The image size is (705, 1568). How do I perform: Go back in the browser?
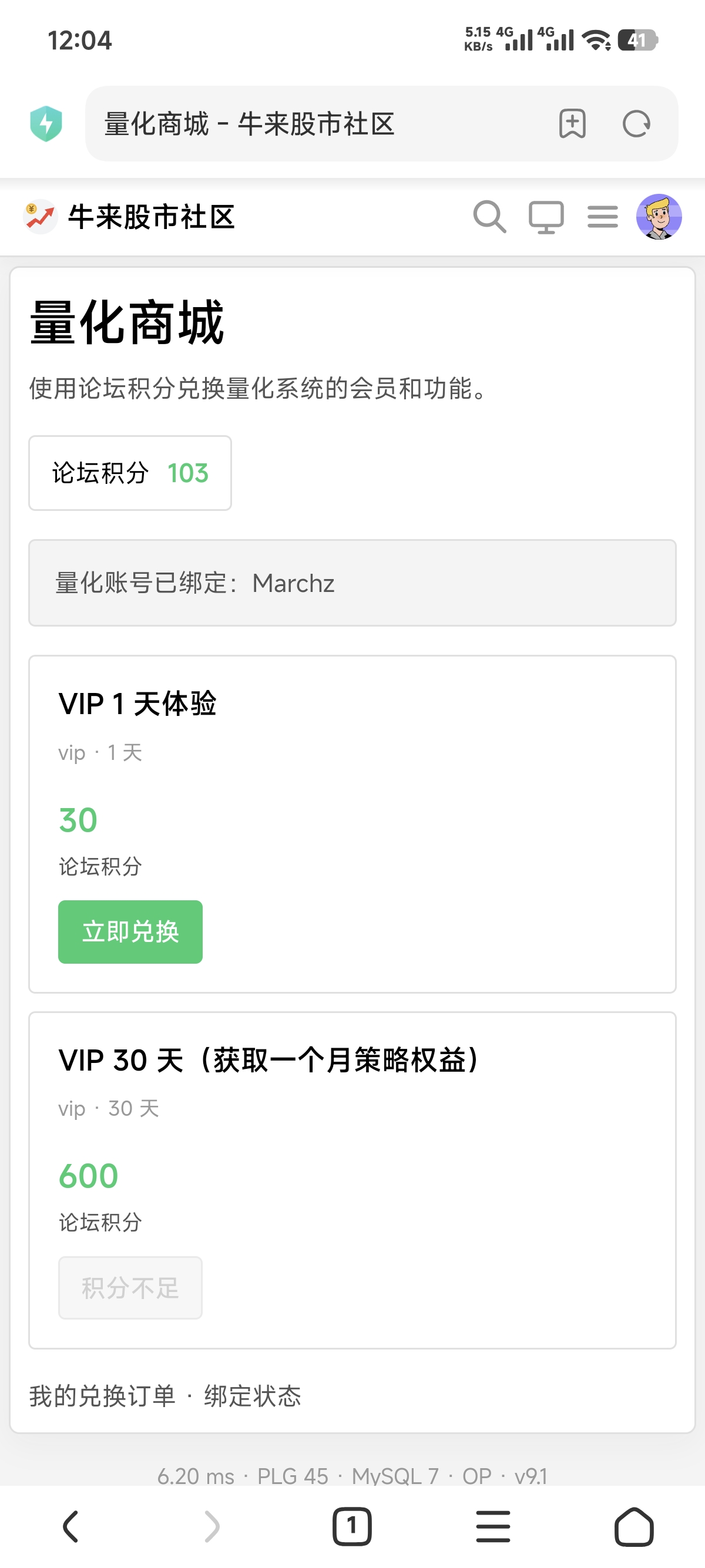70,1527
